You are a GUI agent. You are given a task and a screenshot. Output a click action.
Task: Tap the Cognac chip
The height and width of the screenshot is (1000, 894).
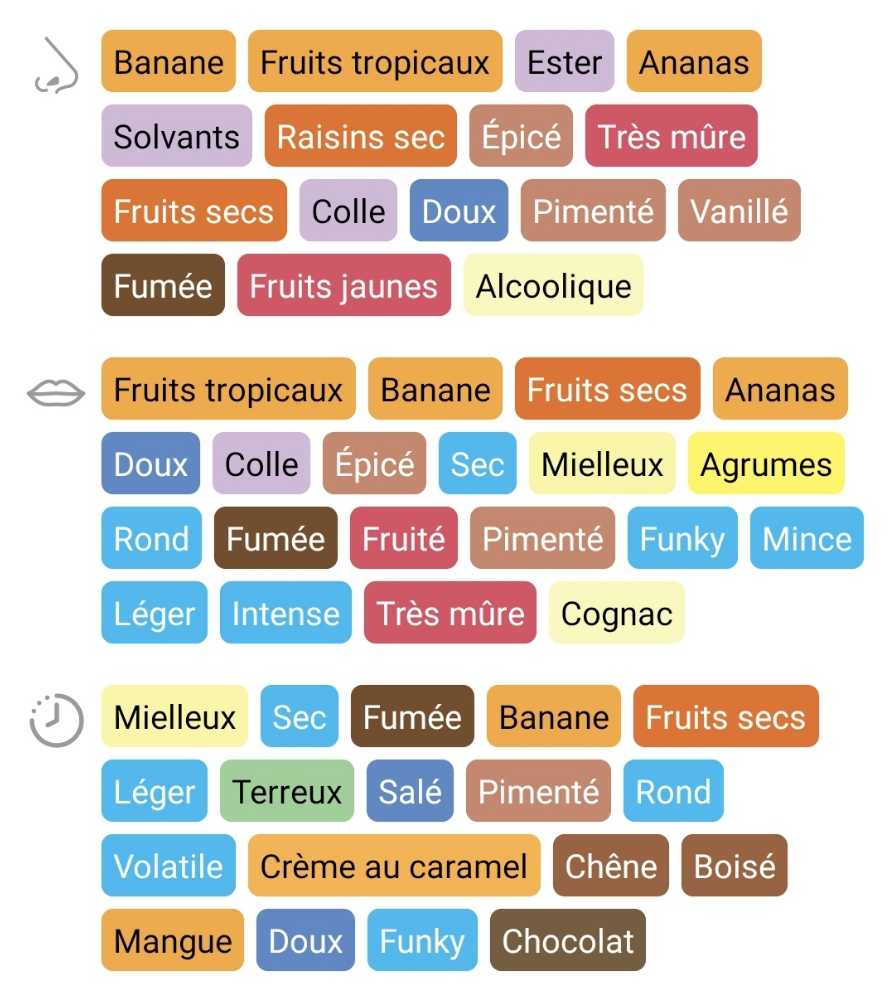[x=616, y=613]
